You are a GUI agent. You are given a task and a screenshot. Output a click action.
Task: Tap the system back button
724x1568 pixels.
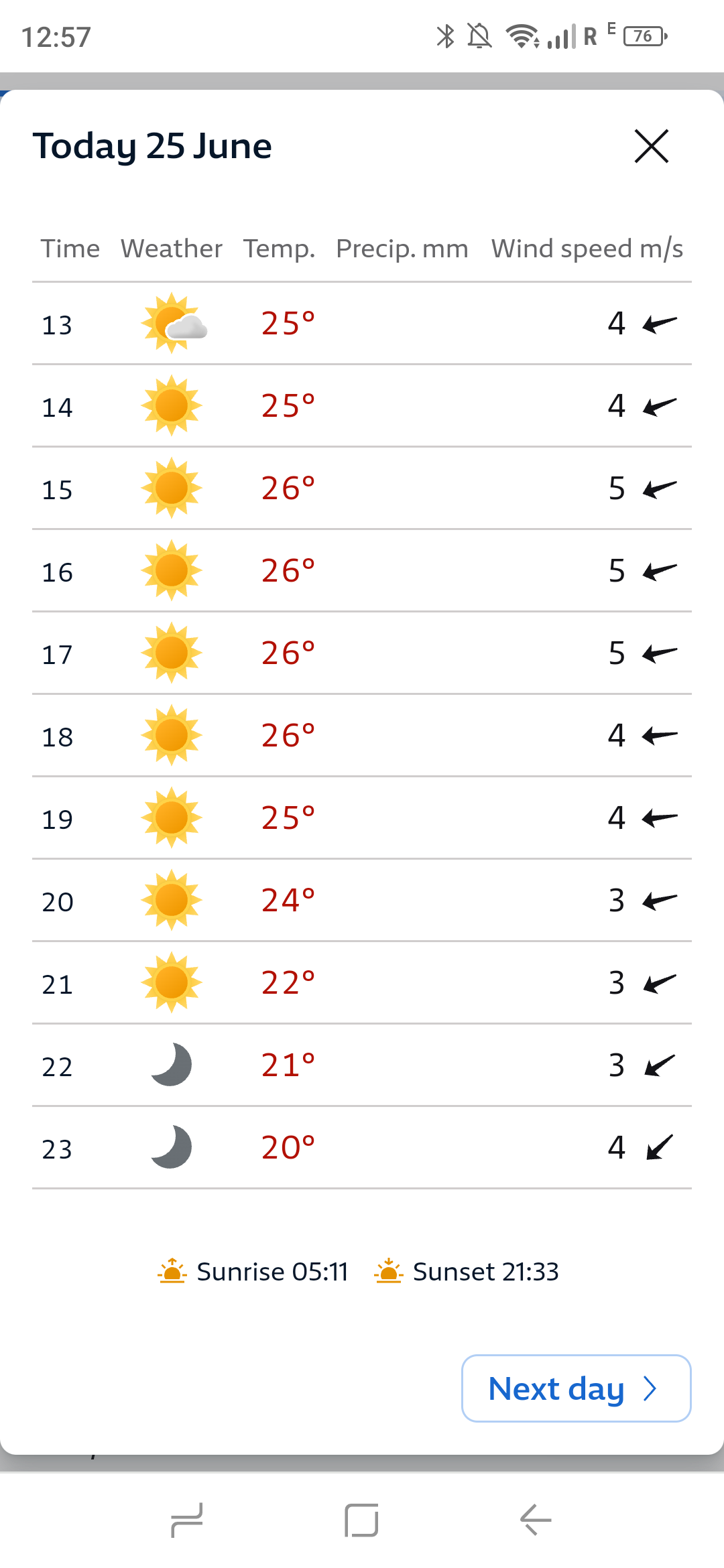point(536,1520)
